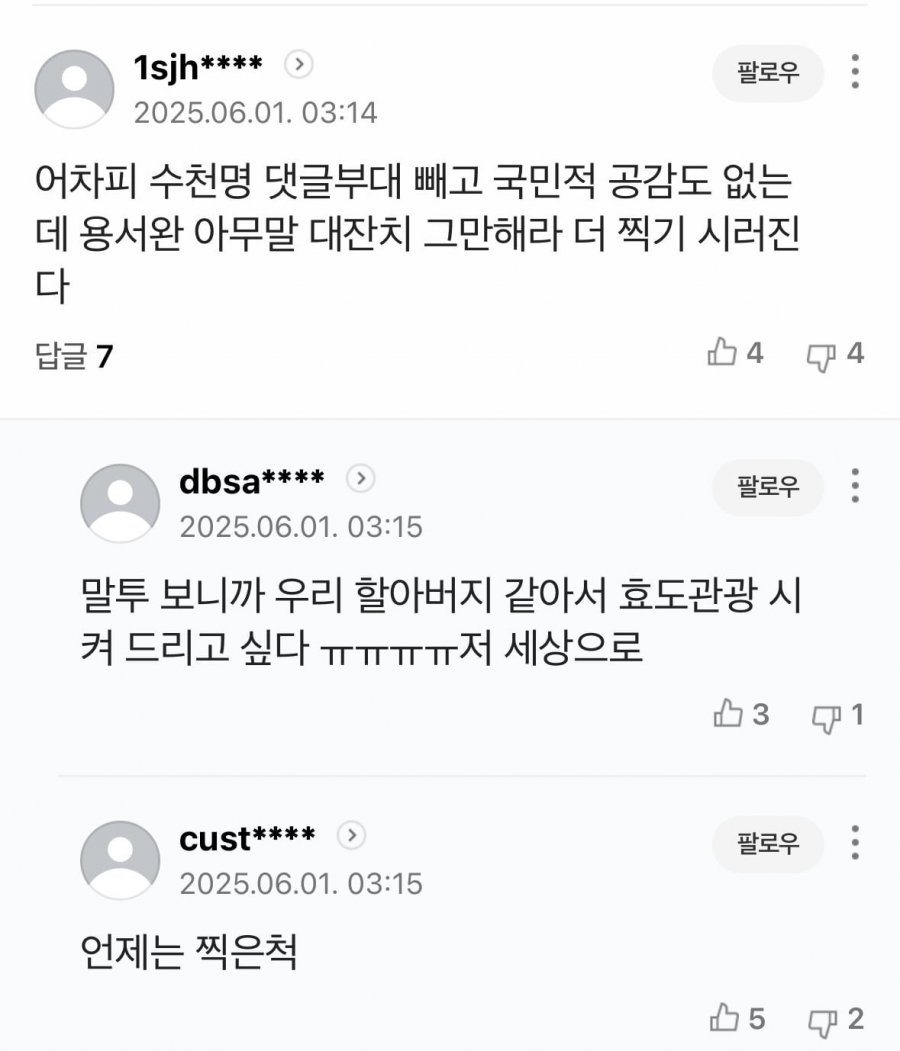Screen dimensions: 900x1051
Task: Expand the 7 replies under 1sjh**** comment
Action: 74,356
